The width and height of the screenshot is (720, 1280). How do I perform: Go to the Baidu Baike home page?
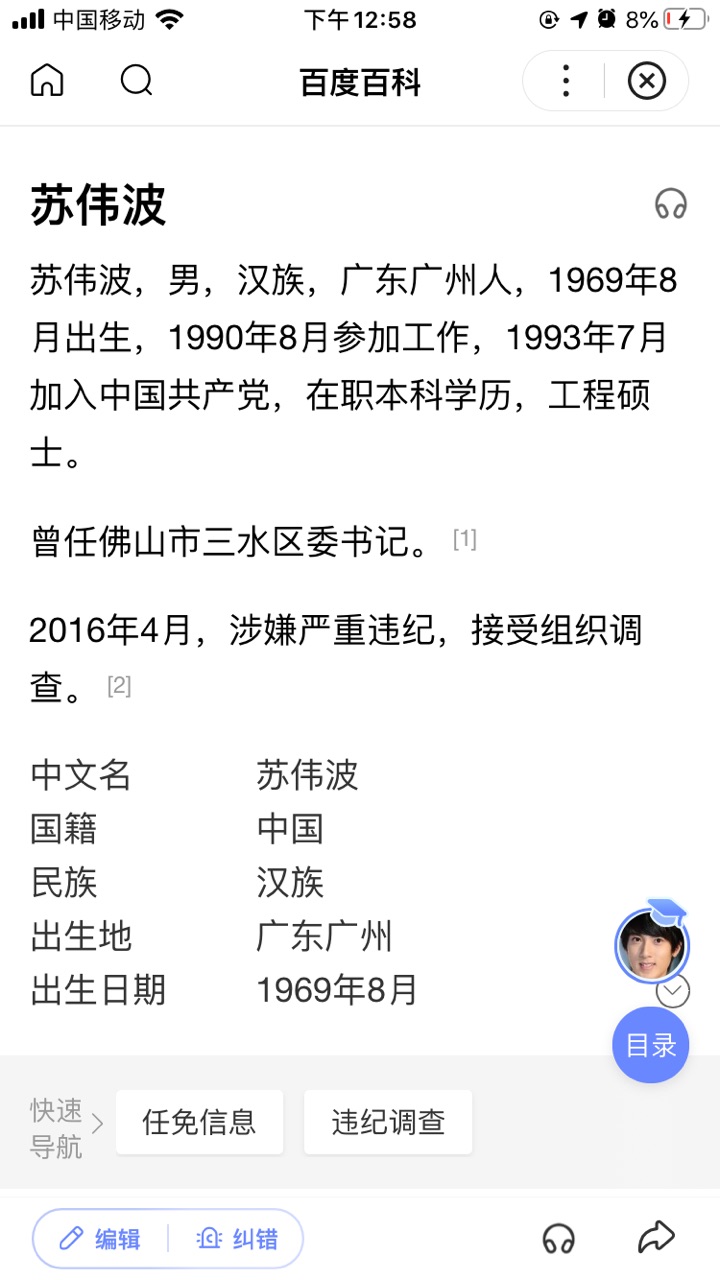click(x=47, y=80)
